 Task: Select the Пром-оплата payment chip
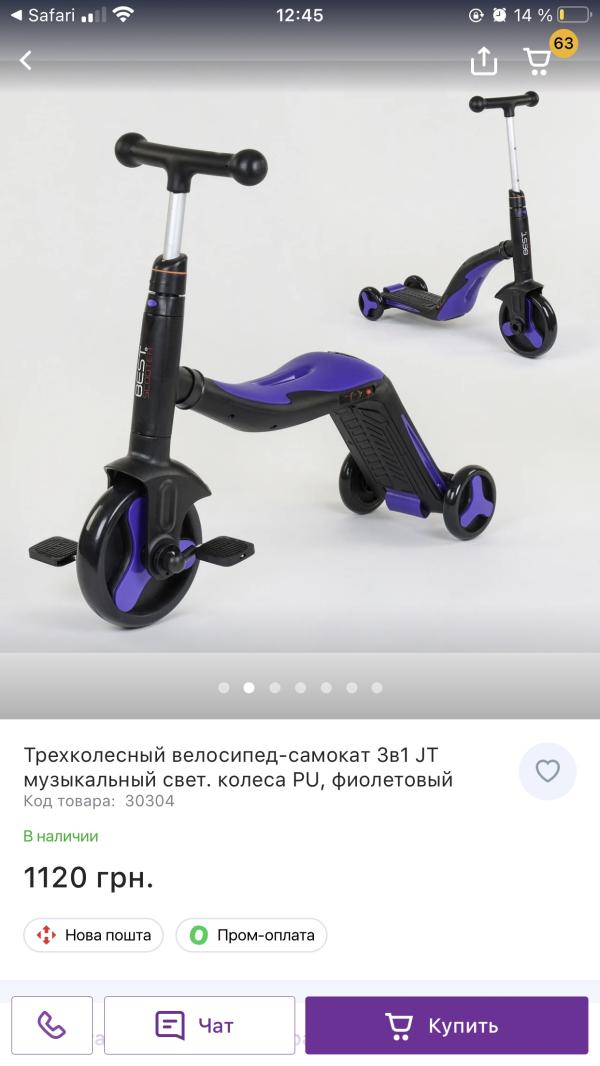(x=252, y=935)
